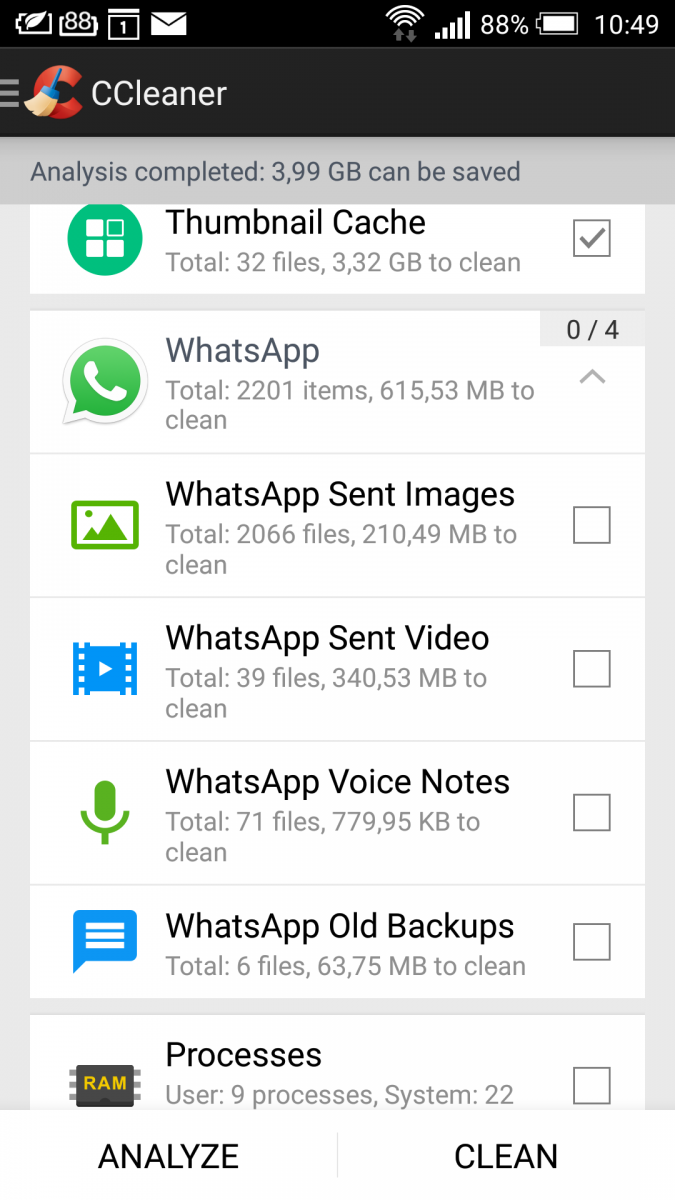Open the WhatsApp Old Backups row

(340, 942)
